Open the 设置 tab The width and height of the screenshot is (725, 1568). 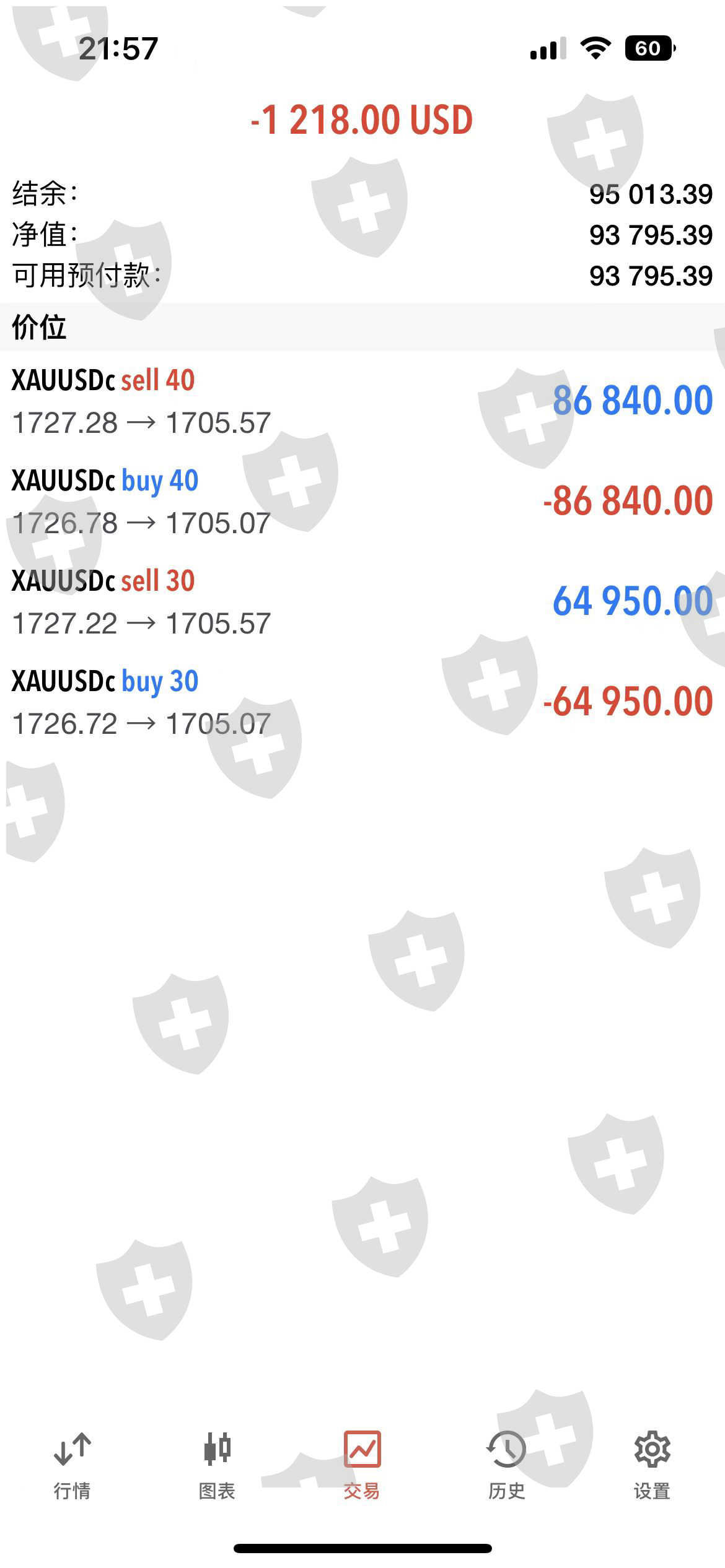click(x=652, y=1465)
